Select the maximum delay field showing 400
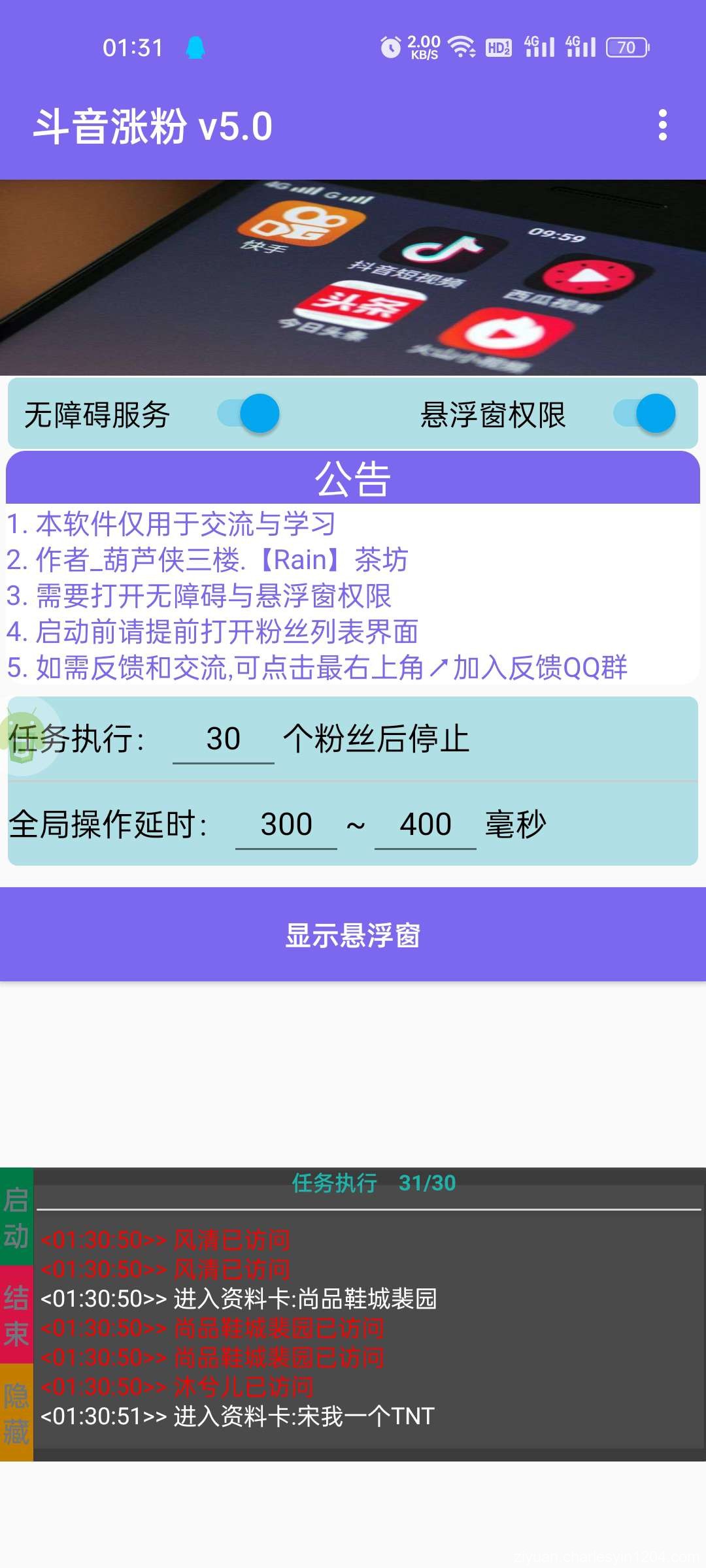This screenshot has height=1568, width=706. (x=425, y=825)
